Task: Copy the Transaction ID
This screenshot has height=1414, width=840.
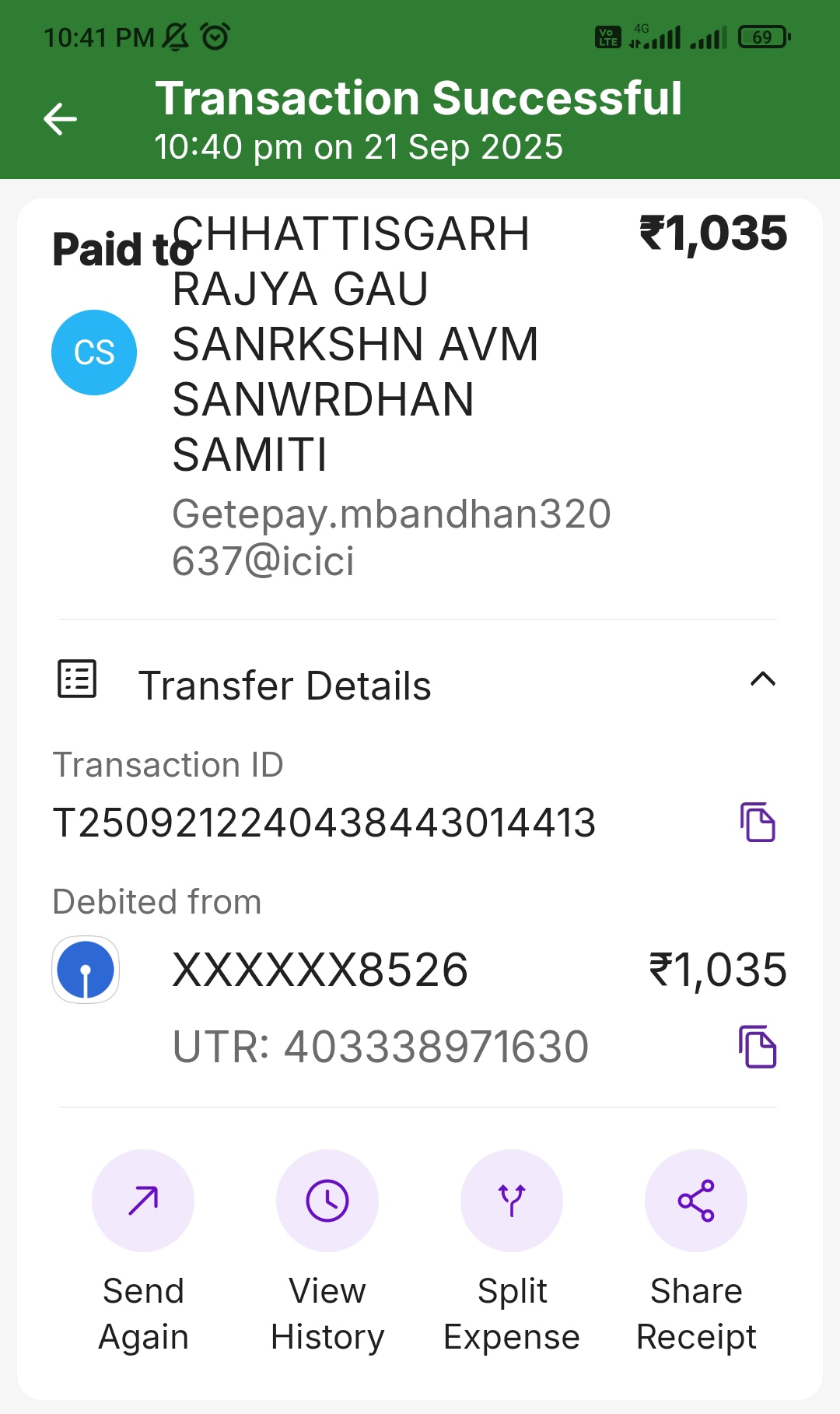Action: click(758, 823)
